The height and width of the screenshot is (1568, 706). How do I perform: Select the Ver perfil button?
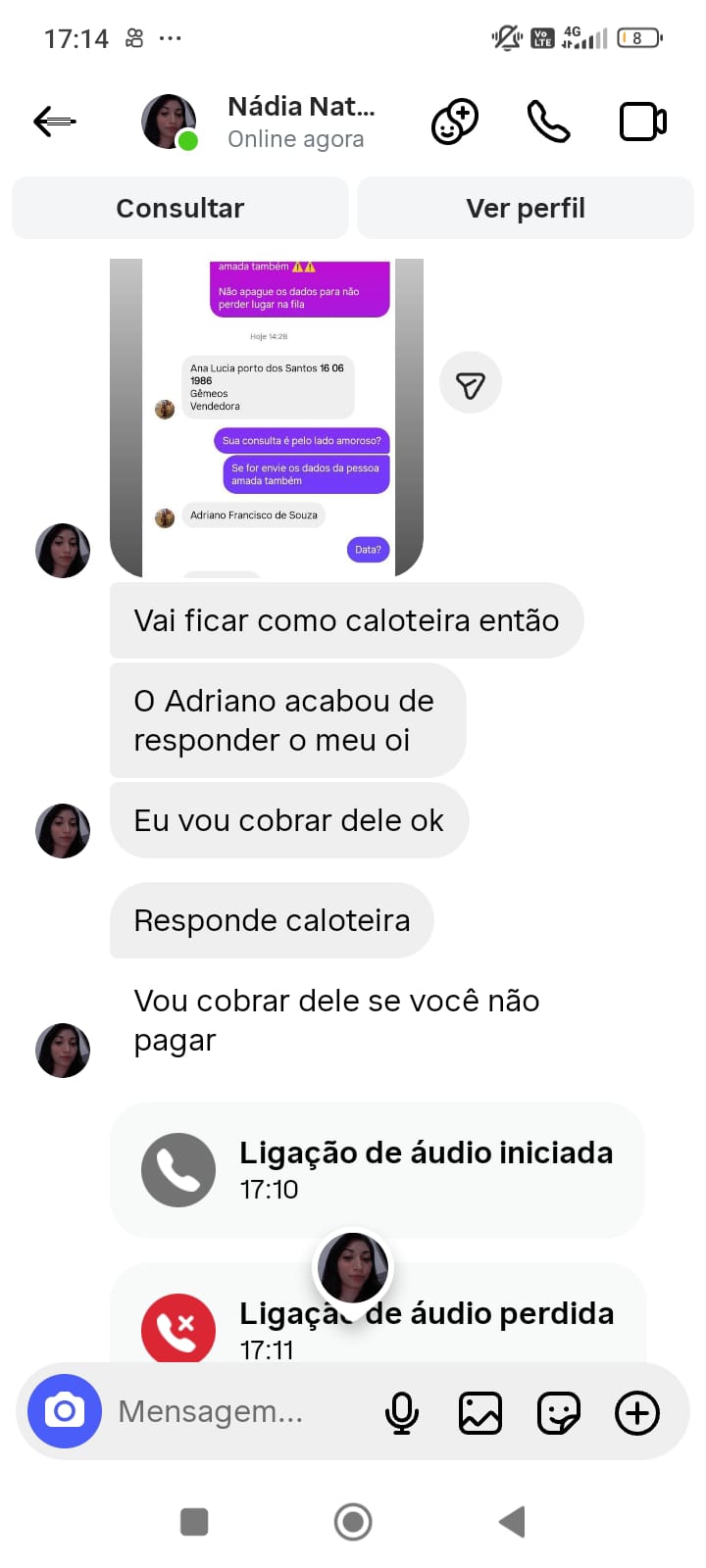click(526, 208)
